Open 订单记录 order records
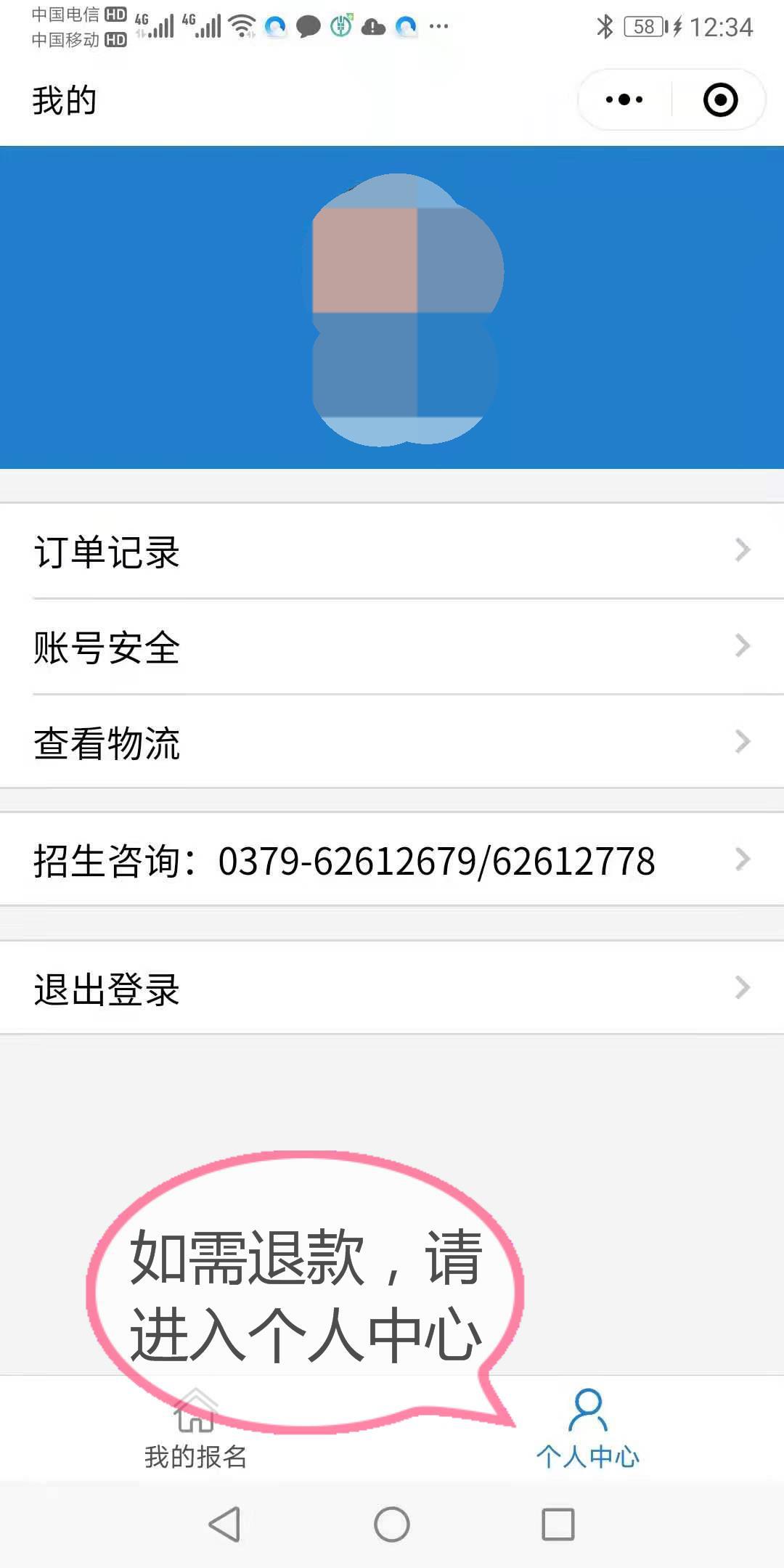Screen dimensions: 784x1568 392,552
